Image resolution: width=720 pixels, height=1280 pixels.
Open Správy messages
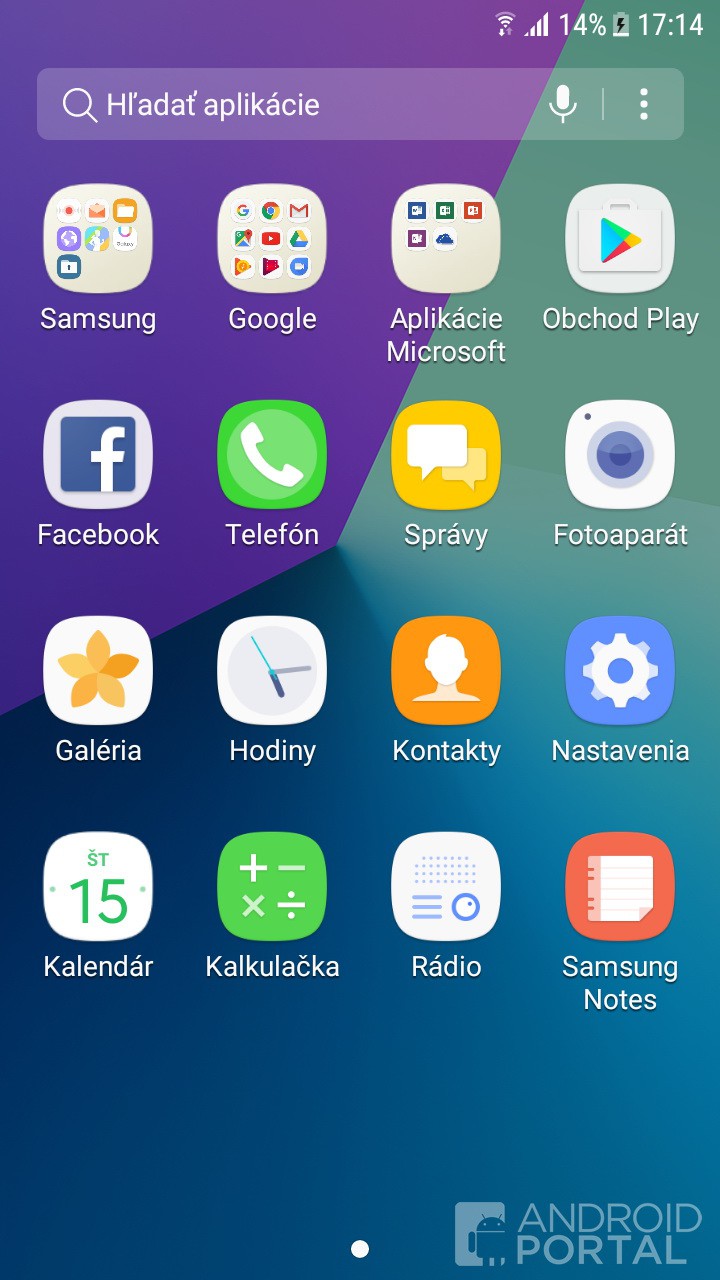[446, 455]
